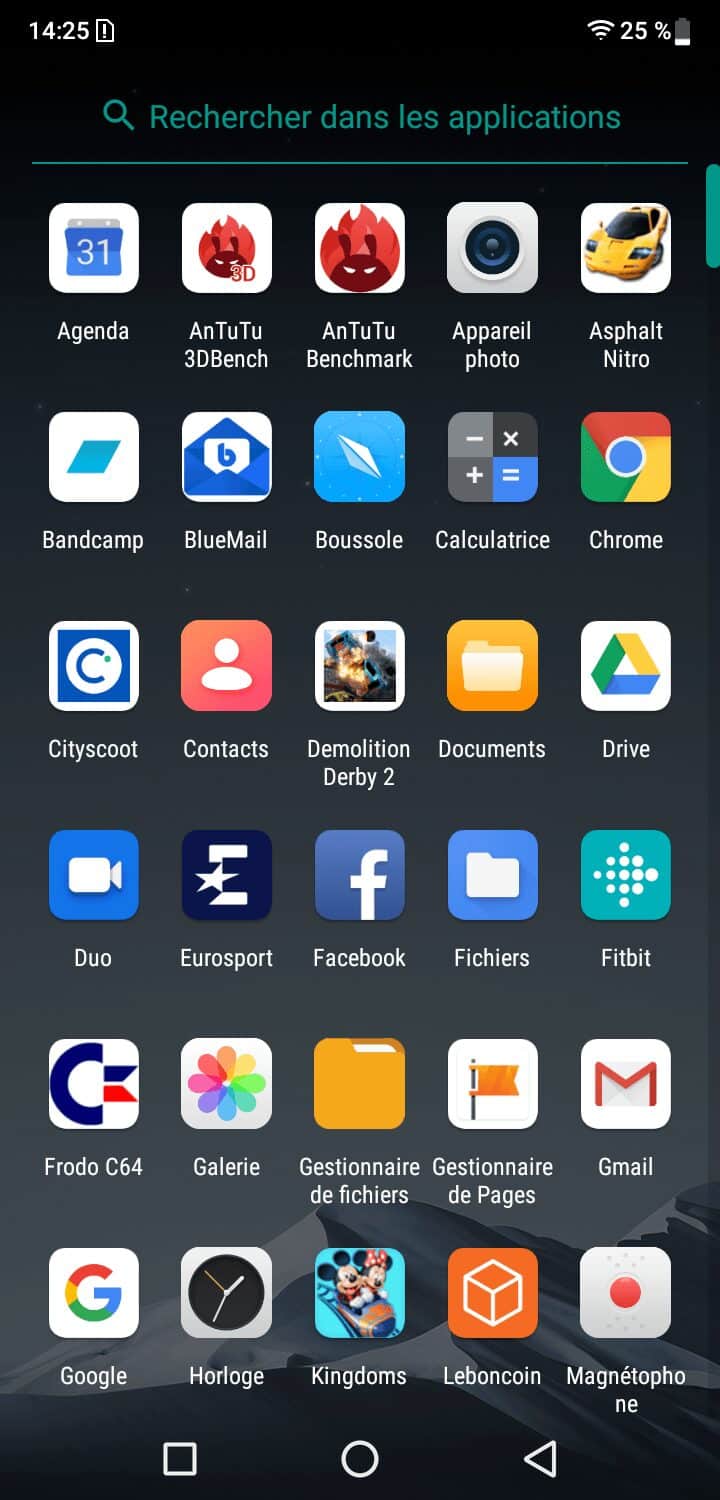Open Bandcamp app
The width and height of the screenshot is (720, 1500).
93,457
